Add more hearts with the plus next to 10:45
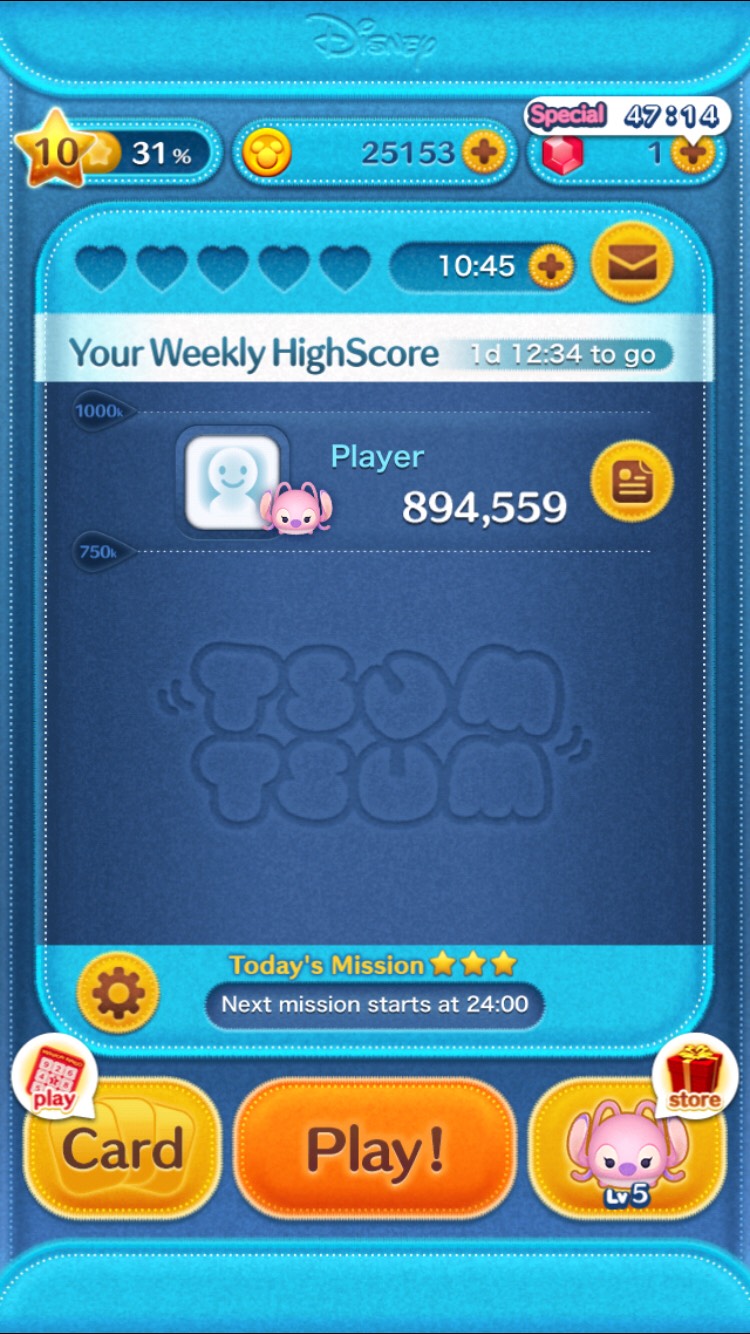 coord(551,267)
